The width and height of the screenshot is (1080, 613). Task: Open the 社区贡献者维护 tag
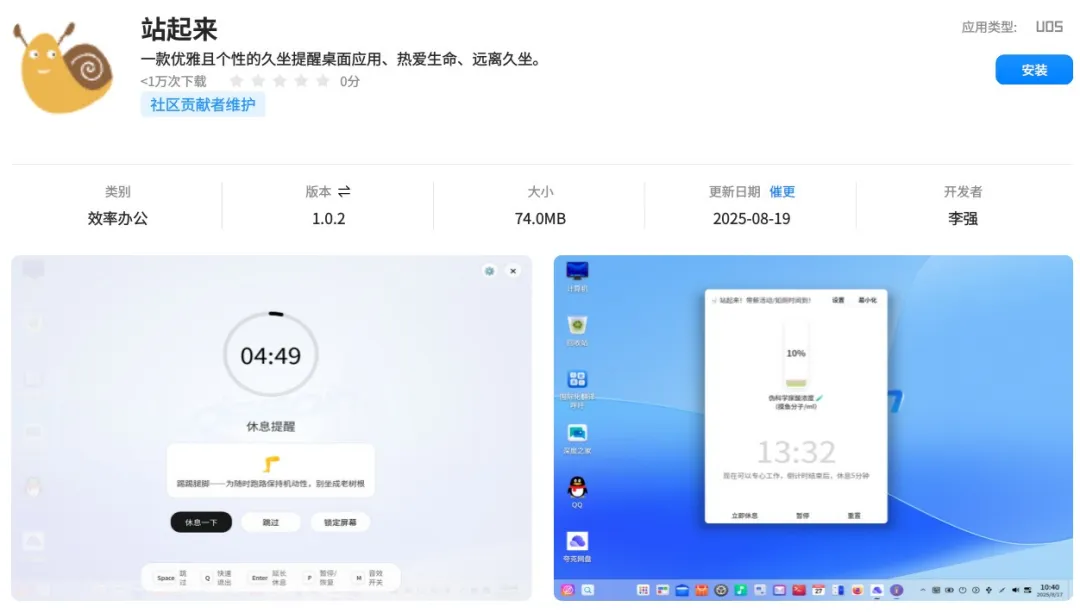(203, 104)
